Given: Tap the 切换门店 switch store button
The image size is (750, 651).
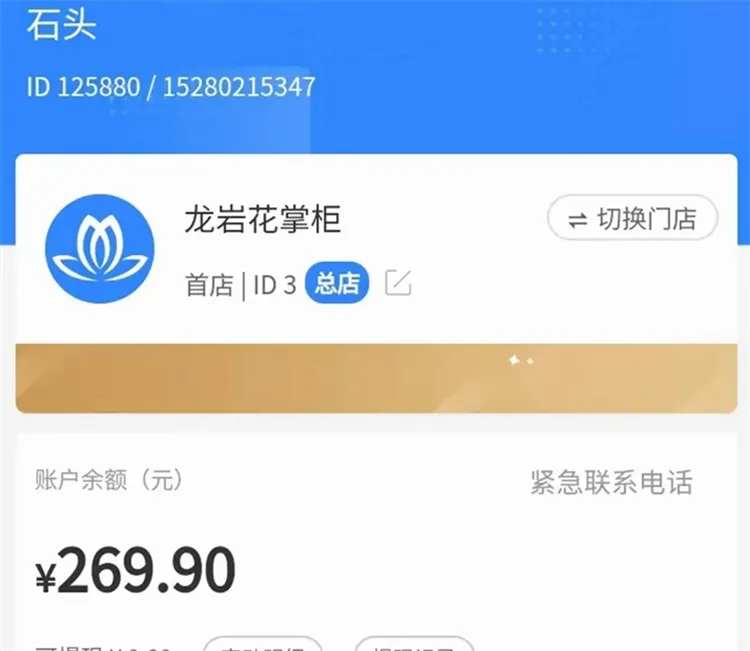Looking at the screenshot, I should click(632, 220).
